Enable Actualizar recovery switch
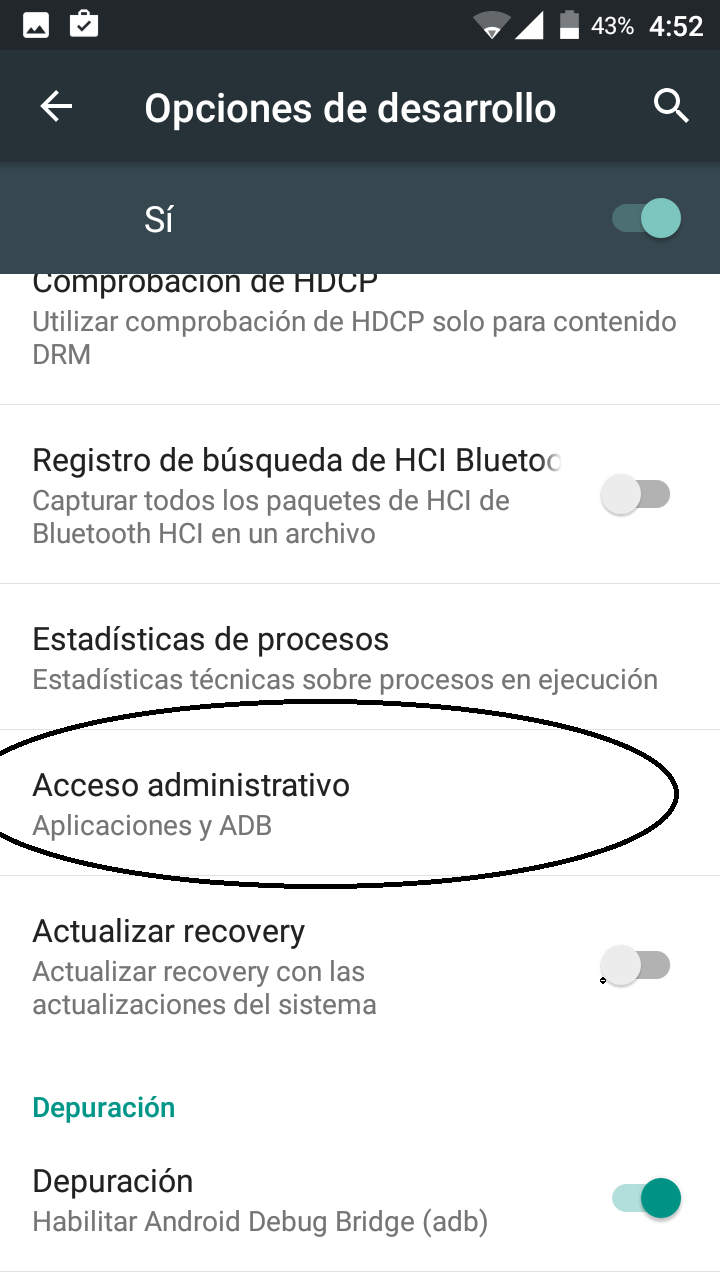 [635, 966]
